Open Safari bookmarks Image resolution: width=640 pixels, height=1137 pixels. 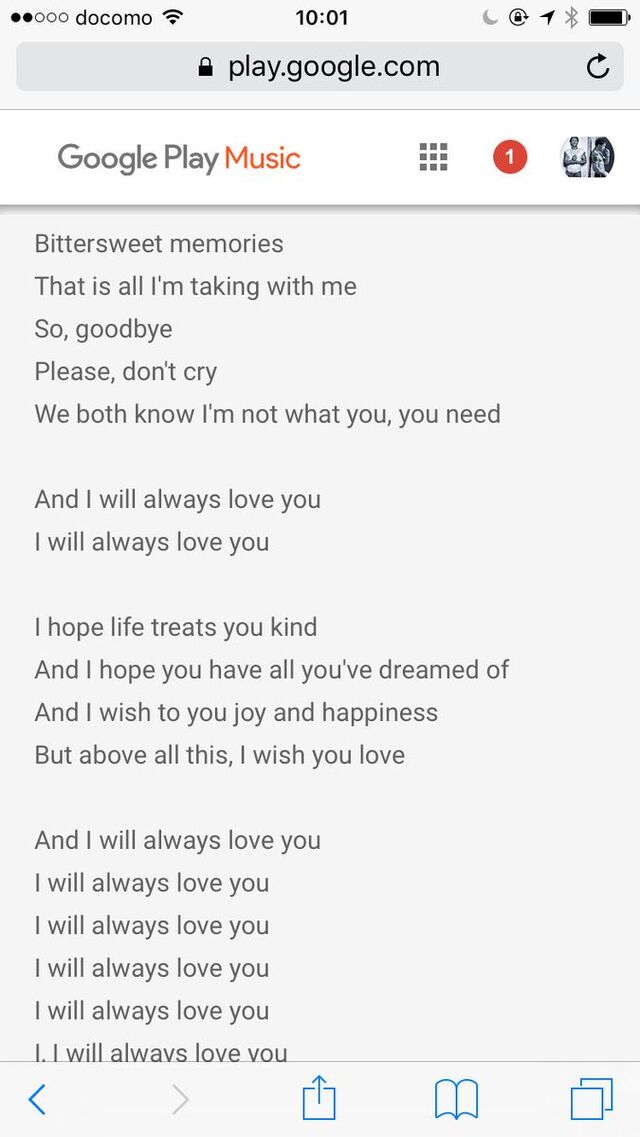[456, 1100]
